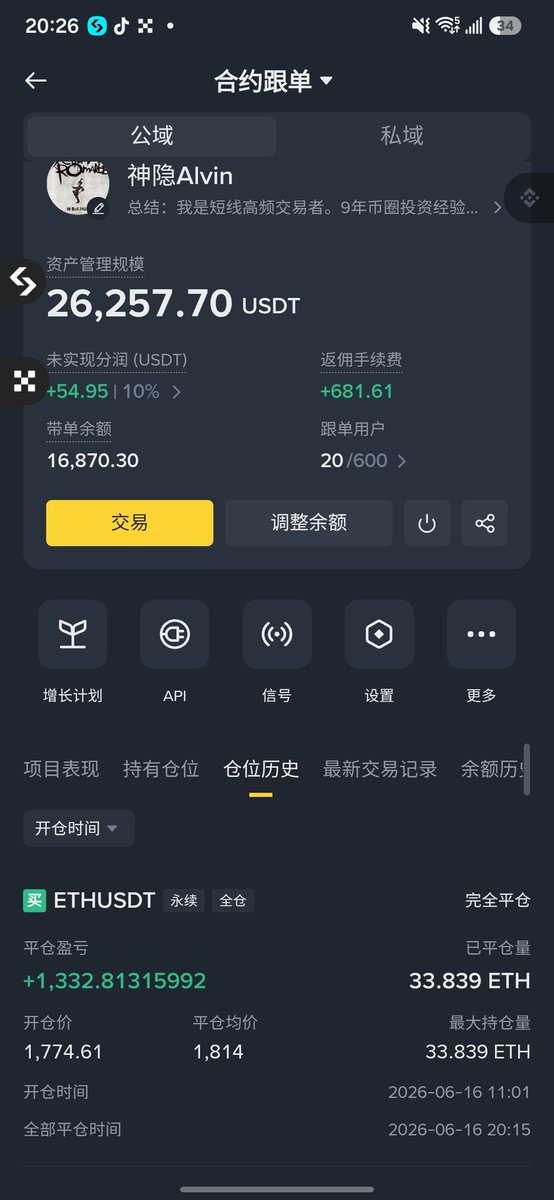This screenshot has width=554, height=1200.
Task: Switch to the 私域 tab
Action: coord(402,136)
